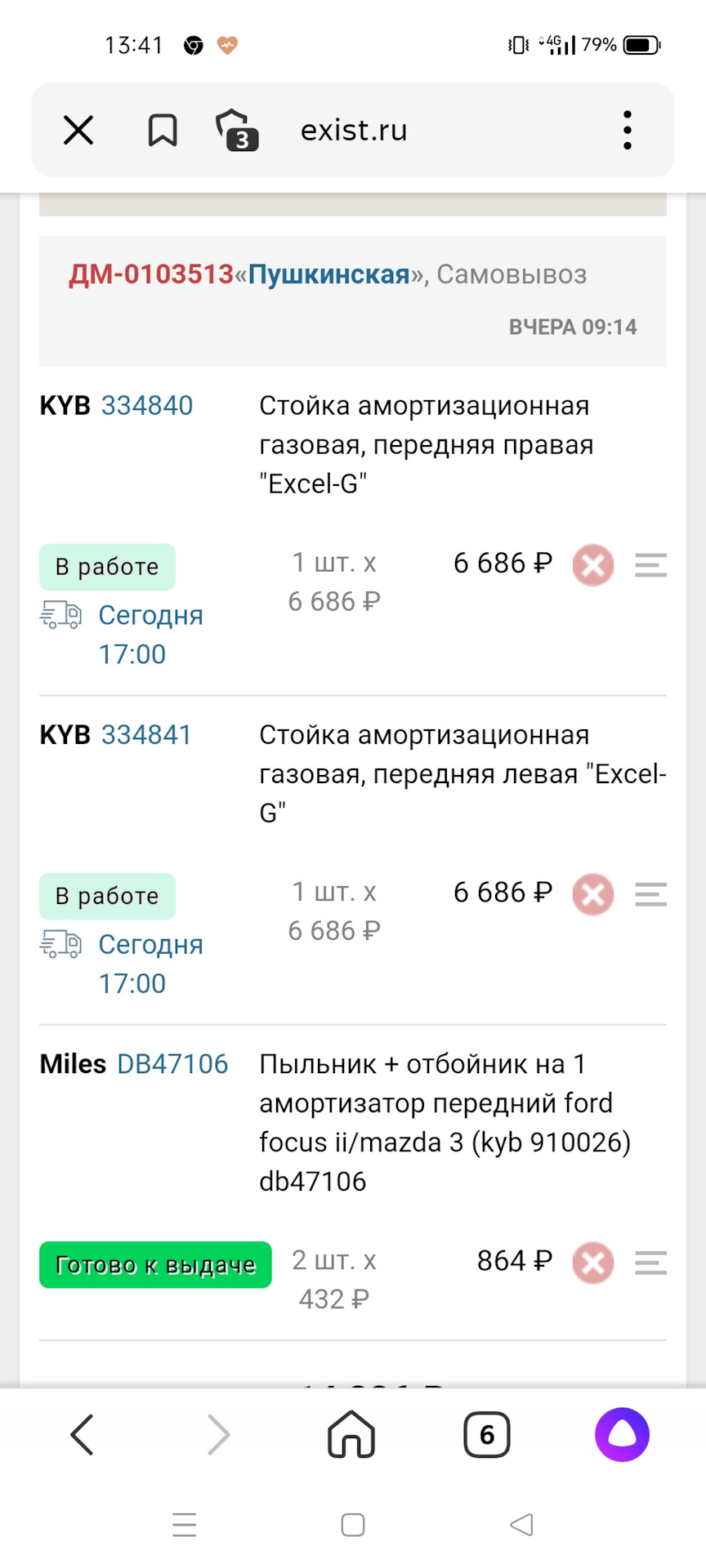This screenshot has height=1568, width=706.
Task: Navigate back using the left arrow
Action: click(x=81, y=1434)
